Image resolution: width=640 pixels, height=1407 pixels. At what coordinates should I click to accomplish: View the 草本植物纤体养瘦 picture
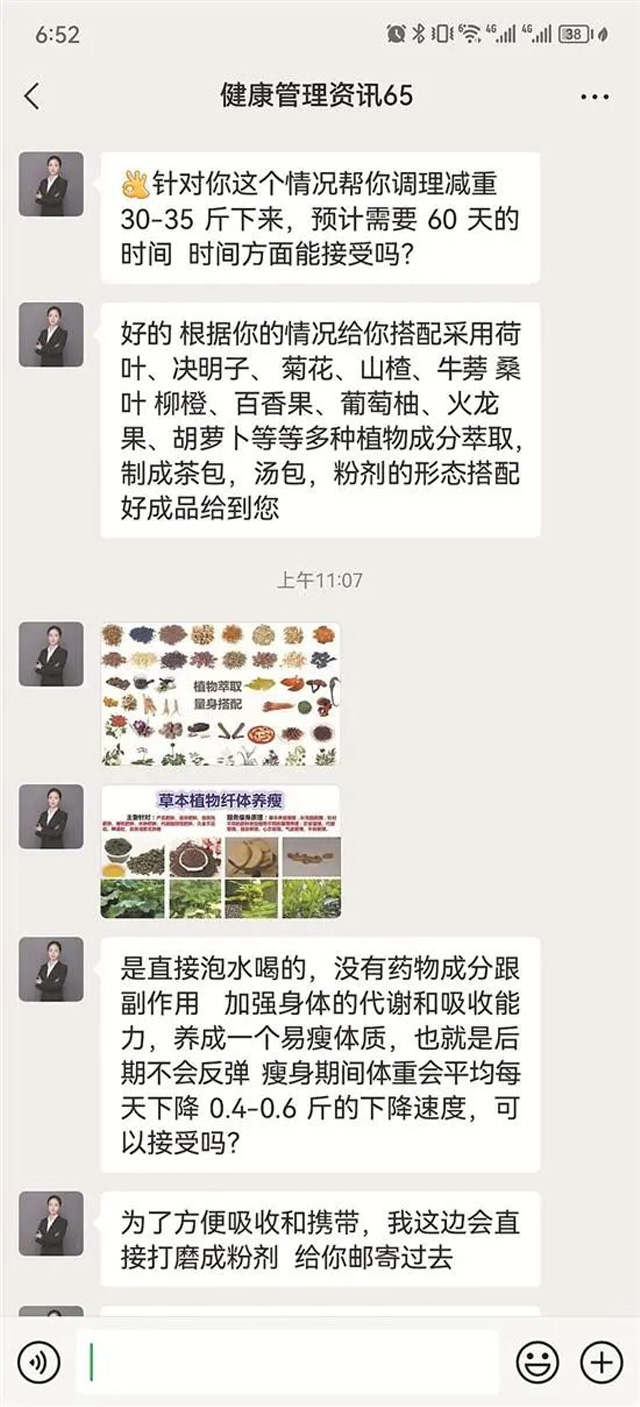(x=220, y=852)
